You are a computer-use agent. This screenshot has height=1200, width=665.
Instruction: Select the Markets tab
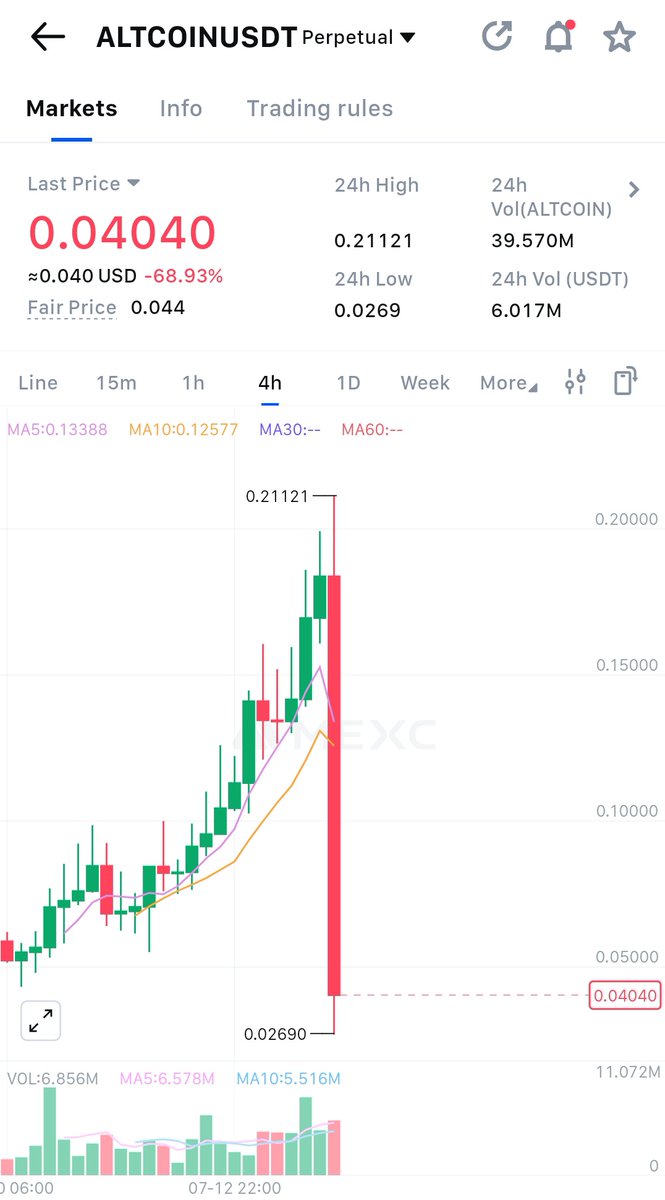pos(72,108)
